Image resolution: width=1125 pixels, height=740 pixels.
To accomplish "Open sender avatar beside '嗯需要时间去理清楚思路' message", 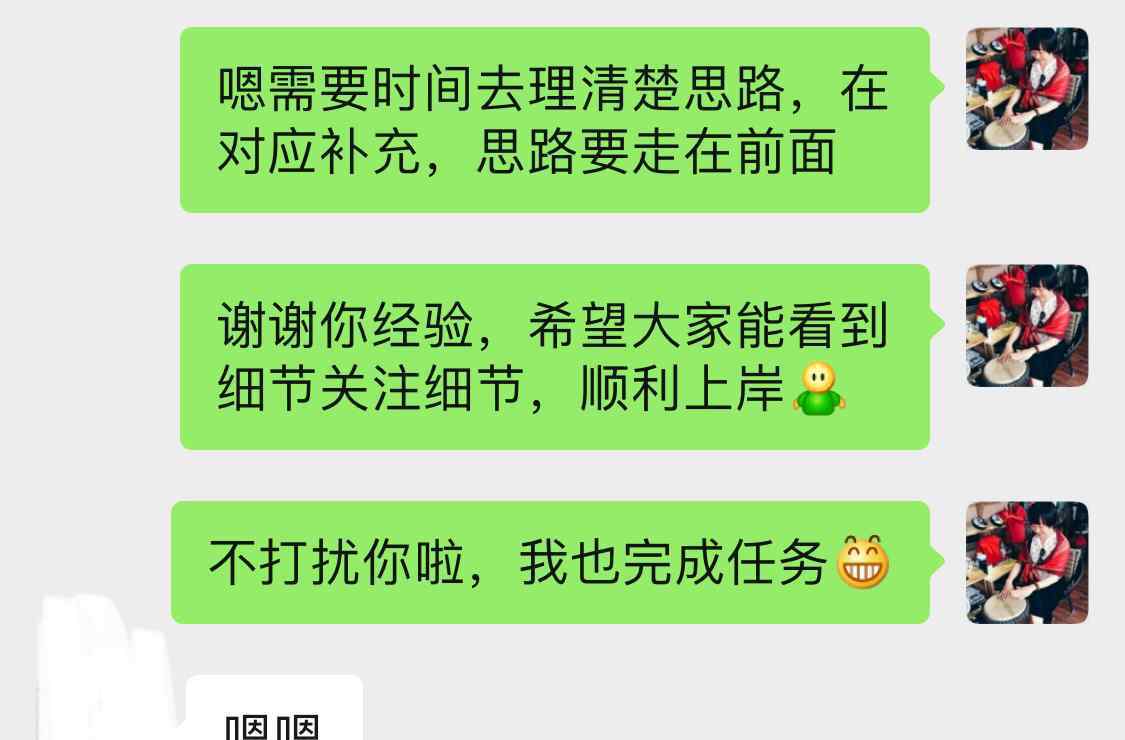I will coord(1027,89).
